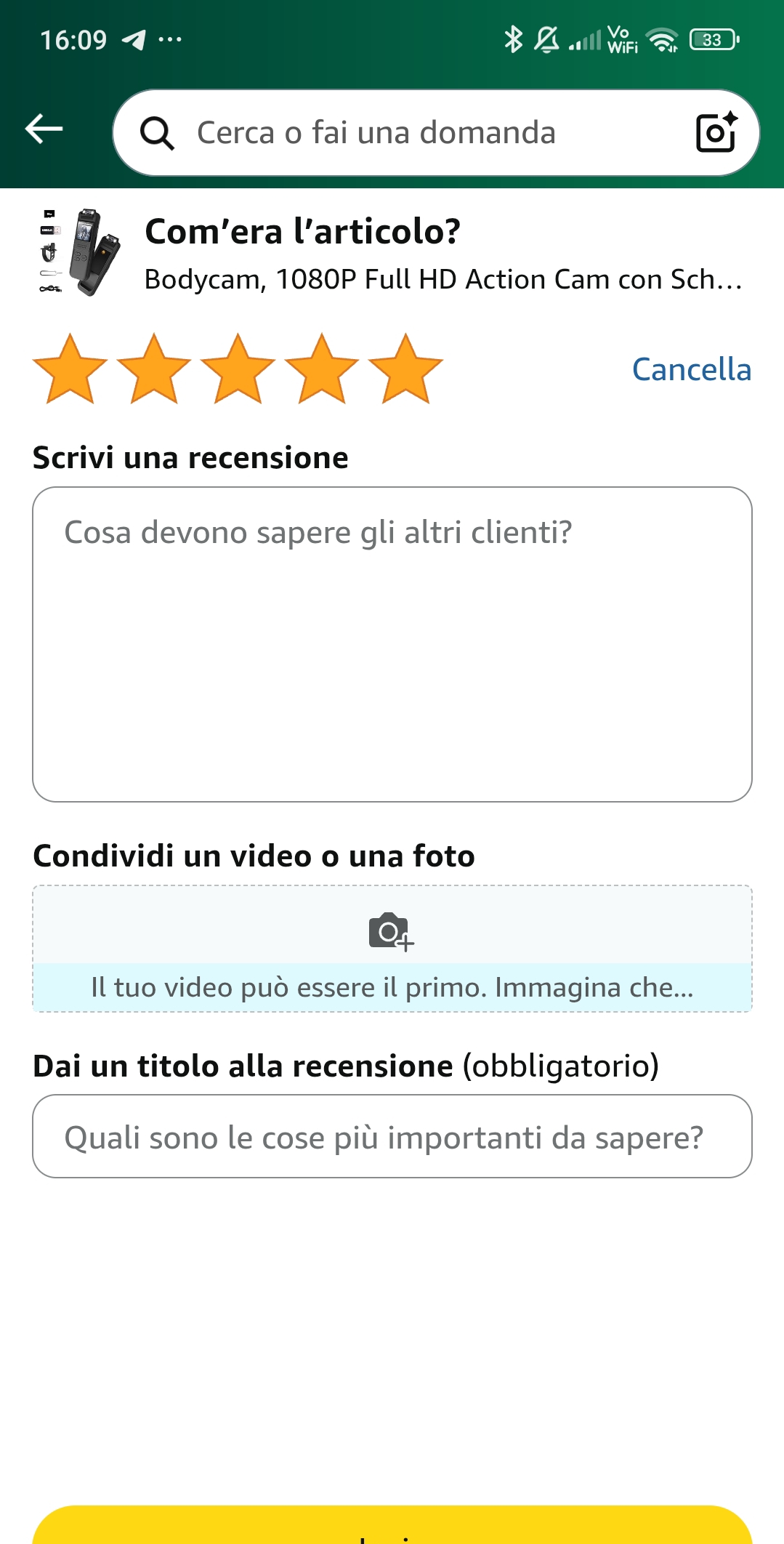Submit the review with yellow button
This screenshot has width=784, height=1544.
[x=392, y=1526]
